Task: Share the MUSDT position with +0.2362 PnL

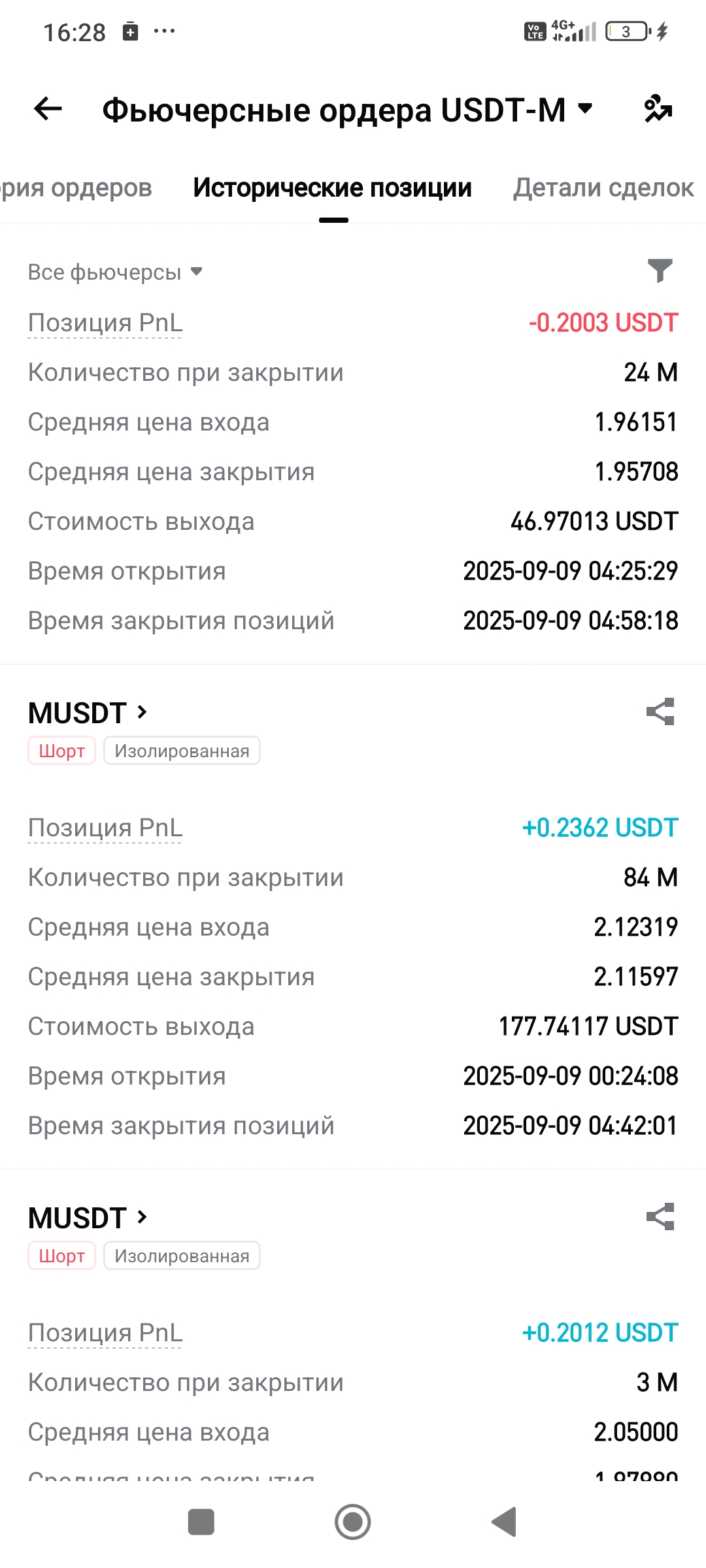Action: (660, 711)
